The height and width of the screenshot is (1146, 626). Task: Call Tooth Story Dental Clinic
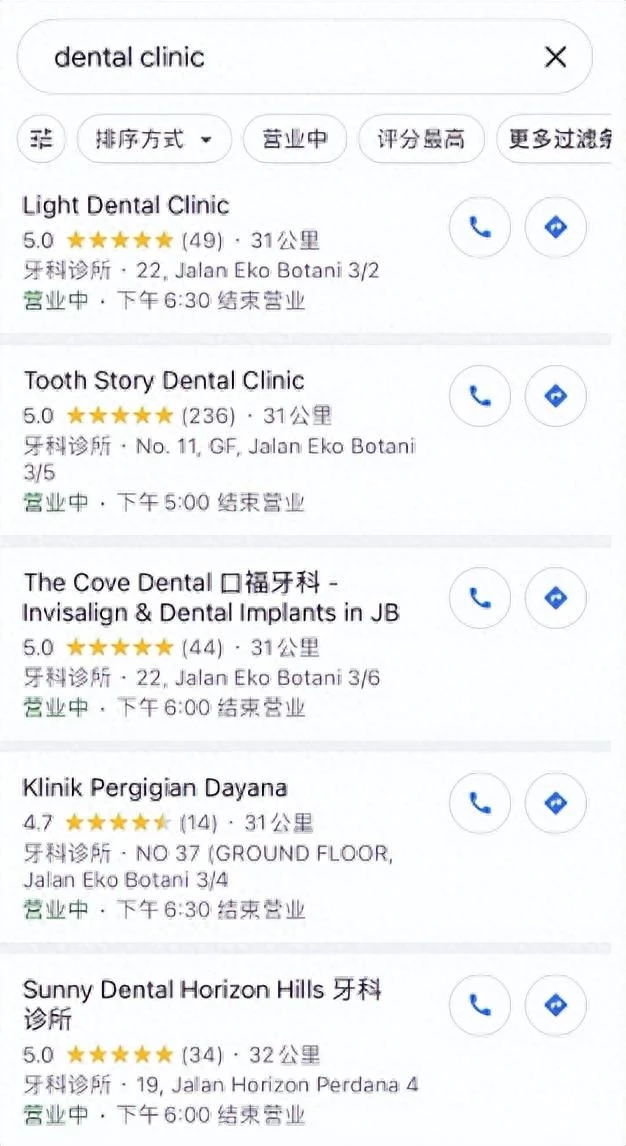click(480, 396)
